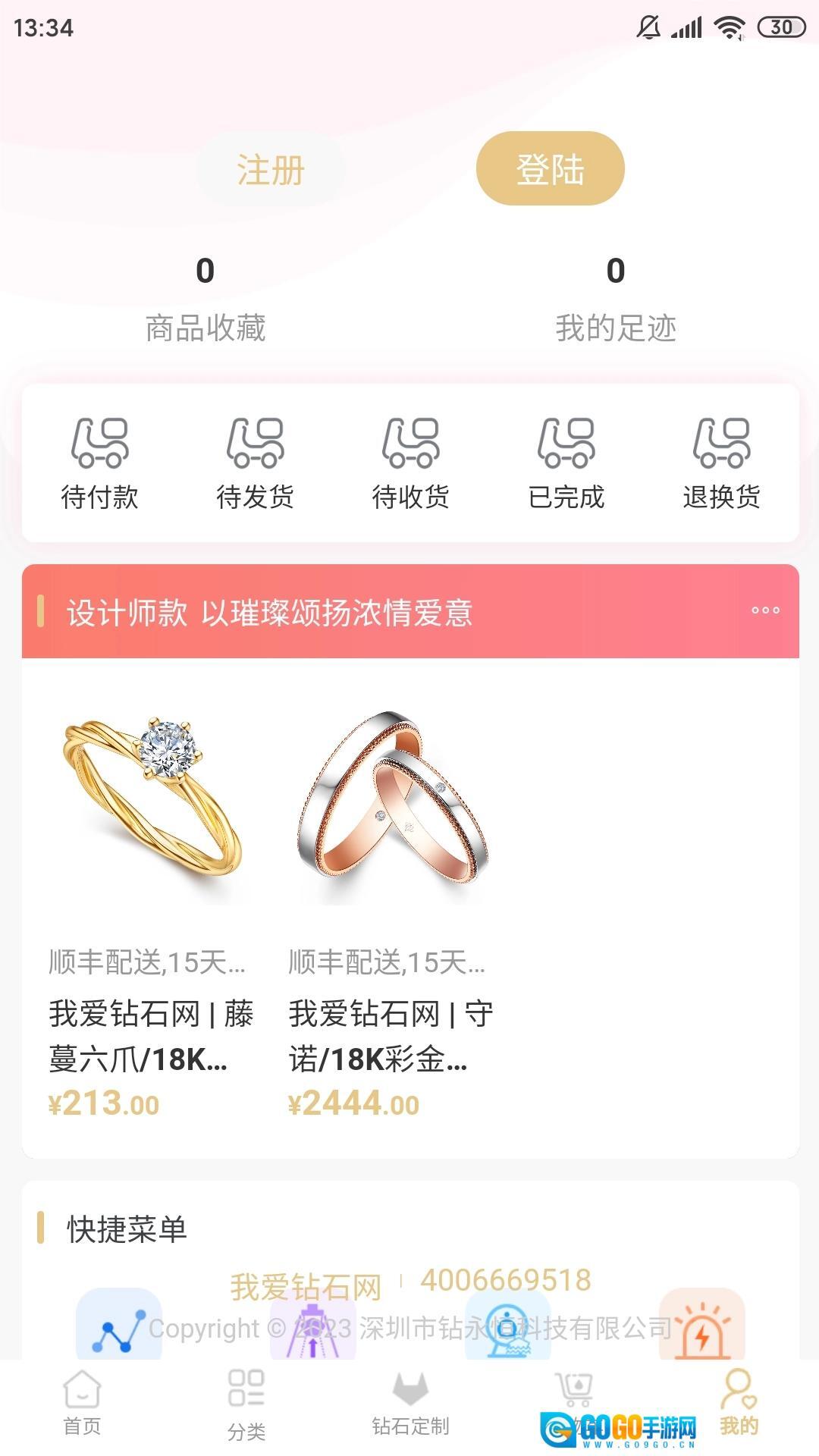This screenshot has width=819, height=1456.
Task: Tap the 登陆 login button
Action: point(550,168)
